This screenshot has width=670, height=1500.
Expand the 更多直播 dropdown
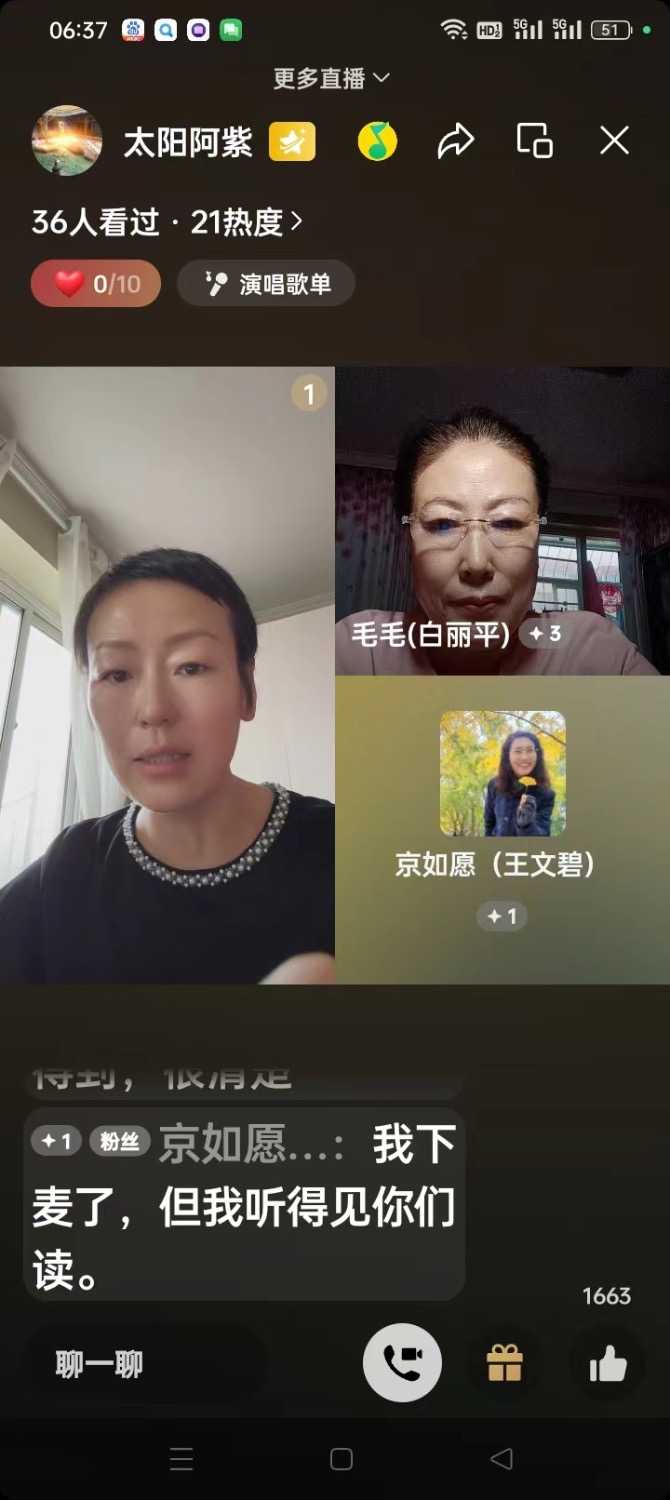(331, 78)
